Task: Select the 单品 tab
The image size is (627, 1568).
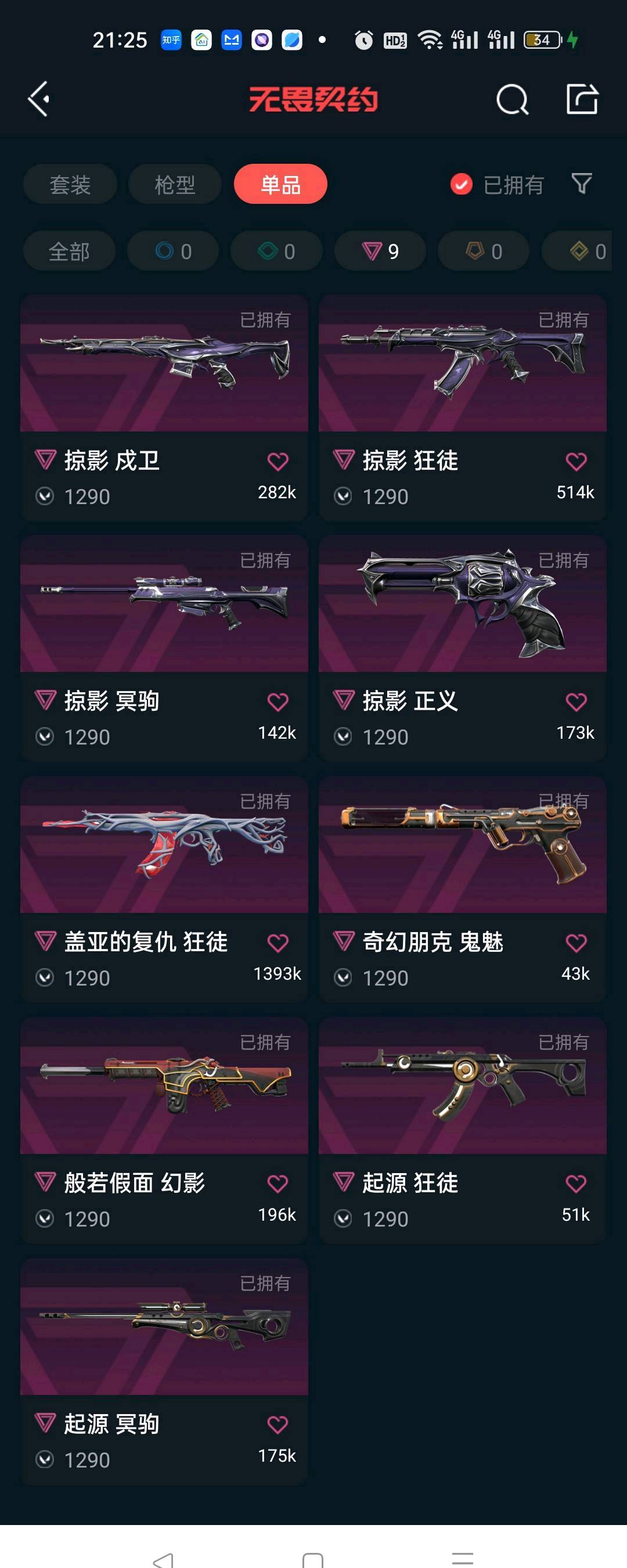Action: coord(280,184)
